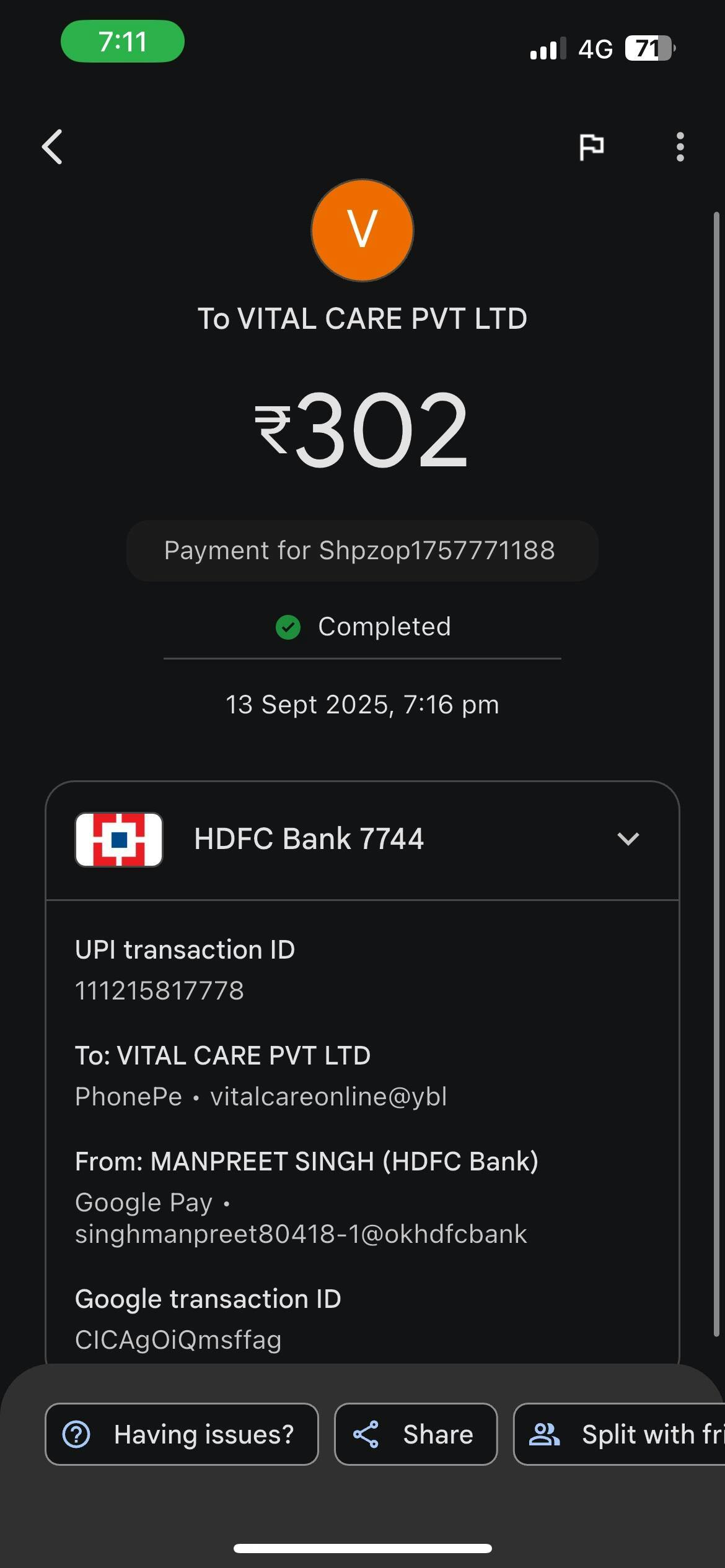725x1568 pixels.
Task: Open VITAL CARE PVT LTD avatar
Action: [362, 230]
